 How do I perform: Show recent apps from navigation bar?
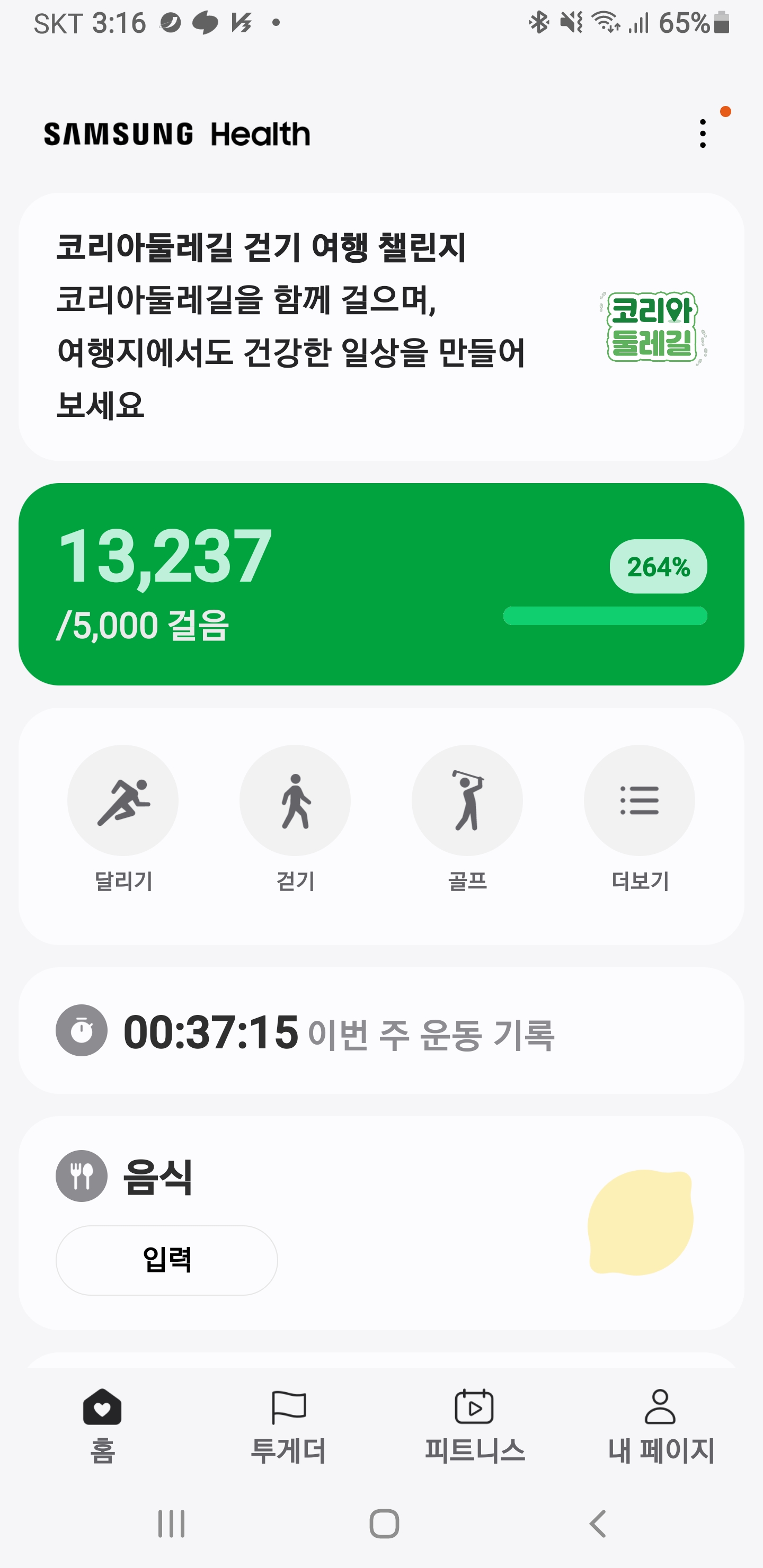point(171,1524)
